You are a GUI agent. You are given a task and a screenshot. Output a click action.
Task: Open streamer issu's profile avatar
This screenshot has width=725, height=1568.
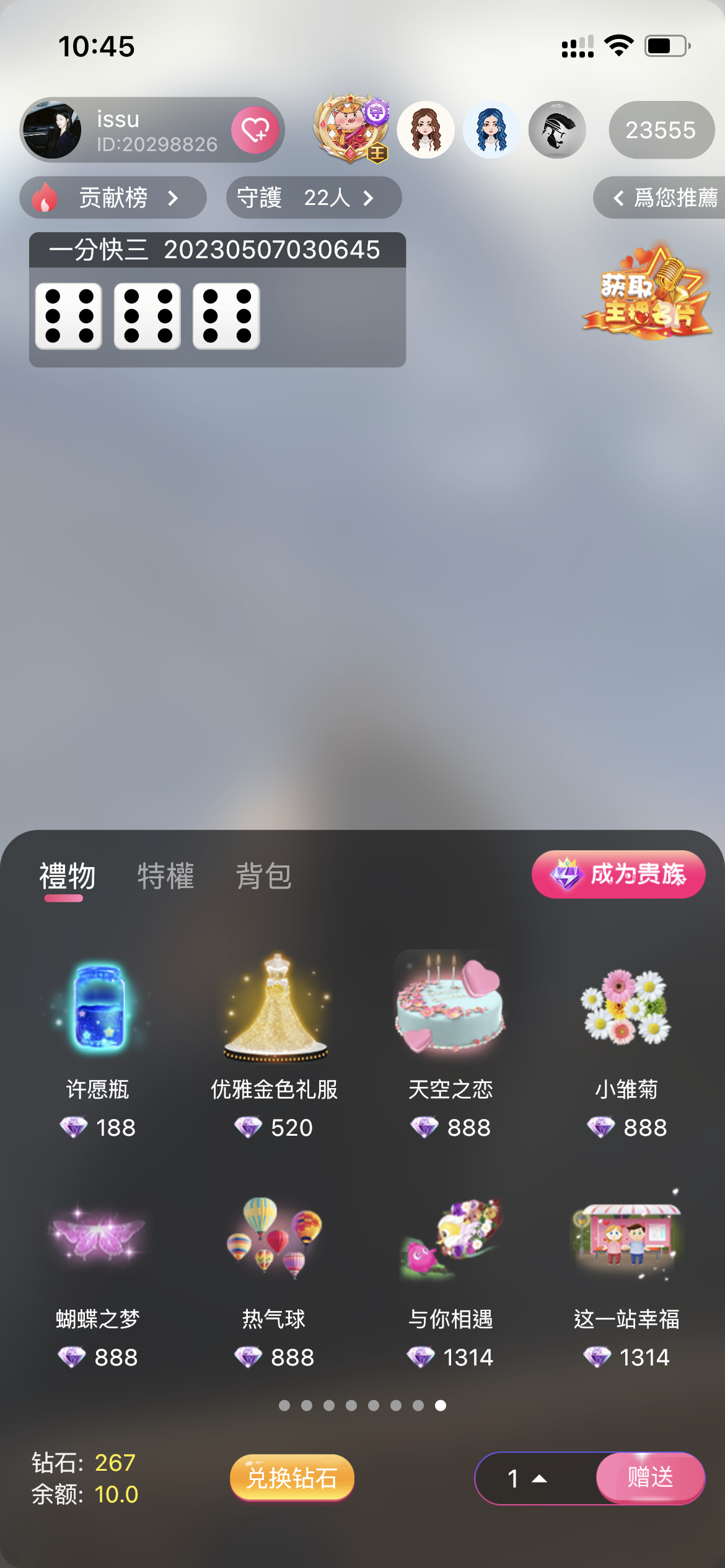[x=52, y=130]
